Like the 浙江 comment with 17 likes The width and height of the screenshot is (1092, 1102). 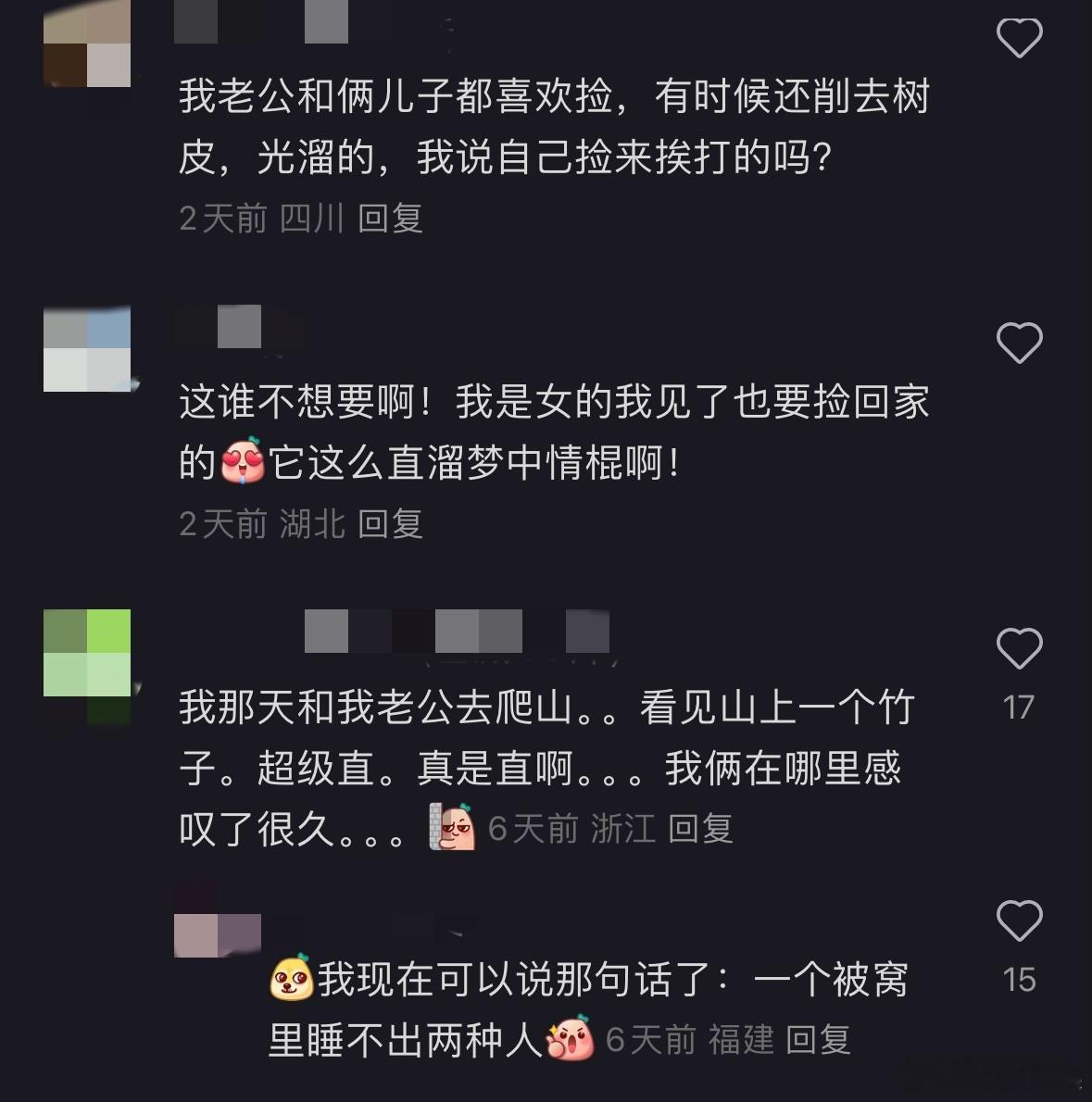(1020, 645)
